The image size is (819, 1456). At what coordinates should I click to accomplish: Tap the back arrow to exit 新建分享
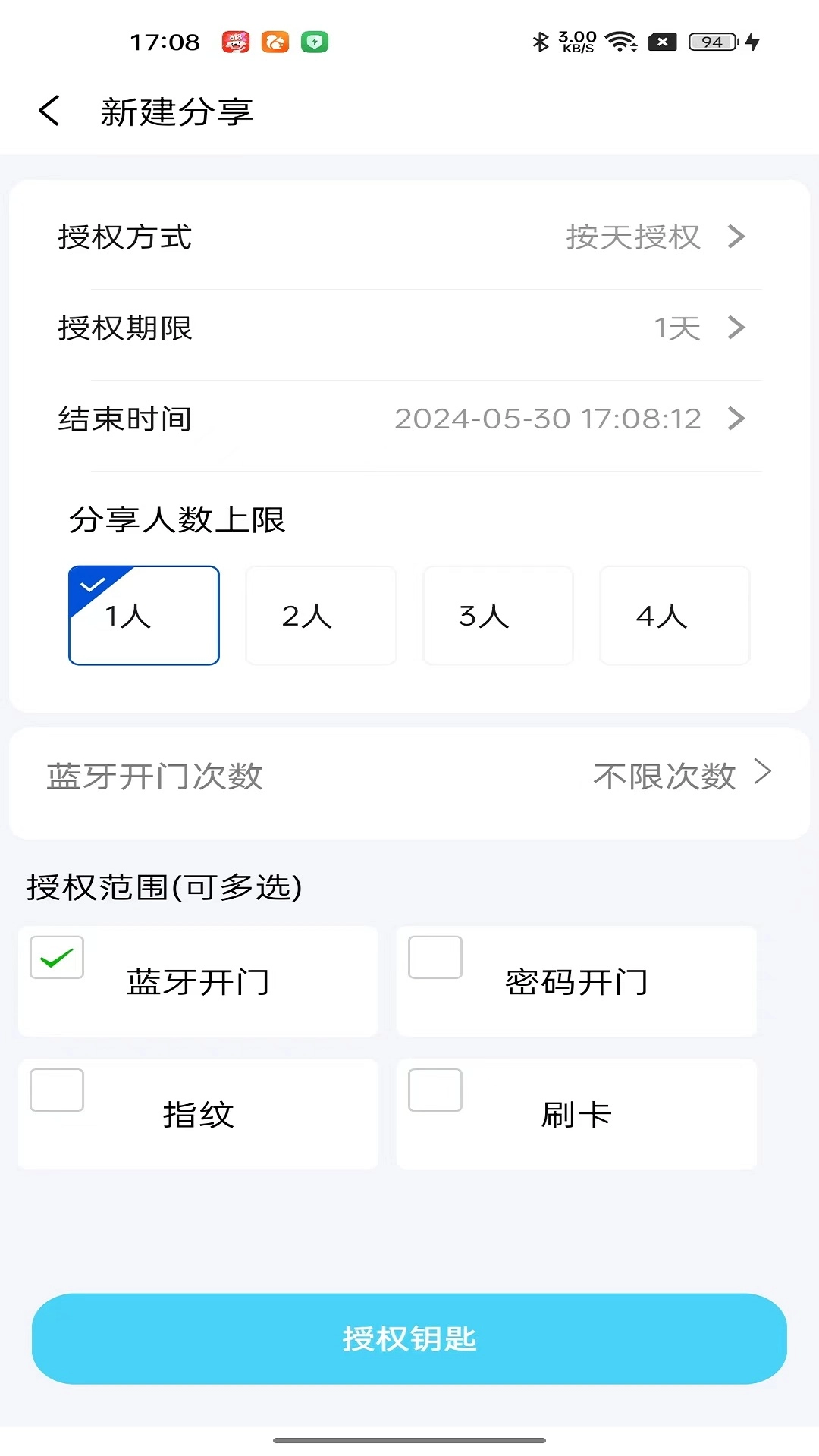(x=50, y=111)
